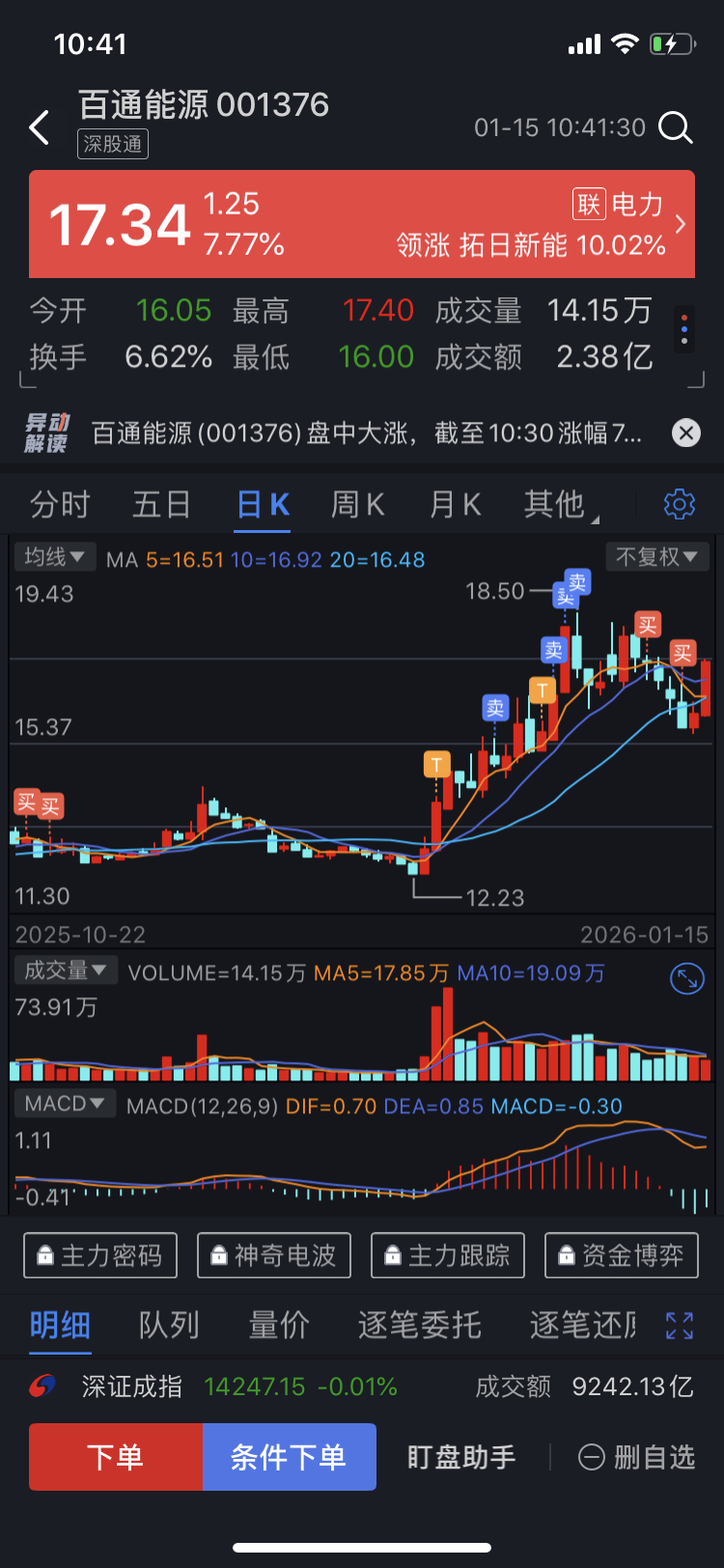Switch to the 月K chart tab
724x1568 pixels.
[455, 504]
